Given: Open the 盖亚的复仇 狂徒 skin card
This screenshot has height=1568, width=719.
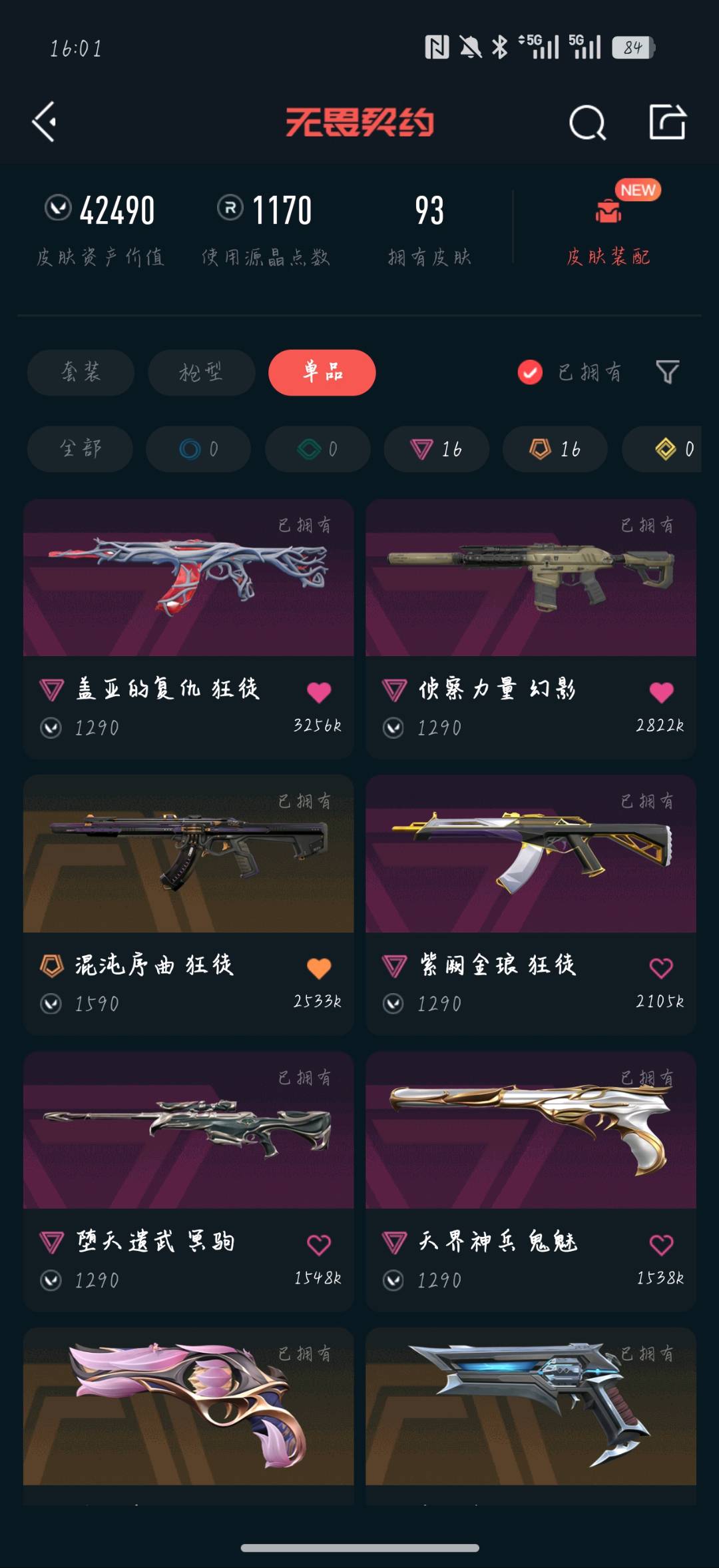Looking at the screenshot, I should pos(188,629).
